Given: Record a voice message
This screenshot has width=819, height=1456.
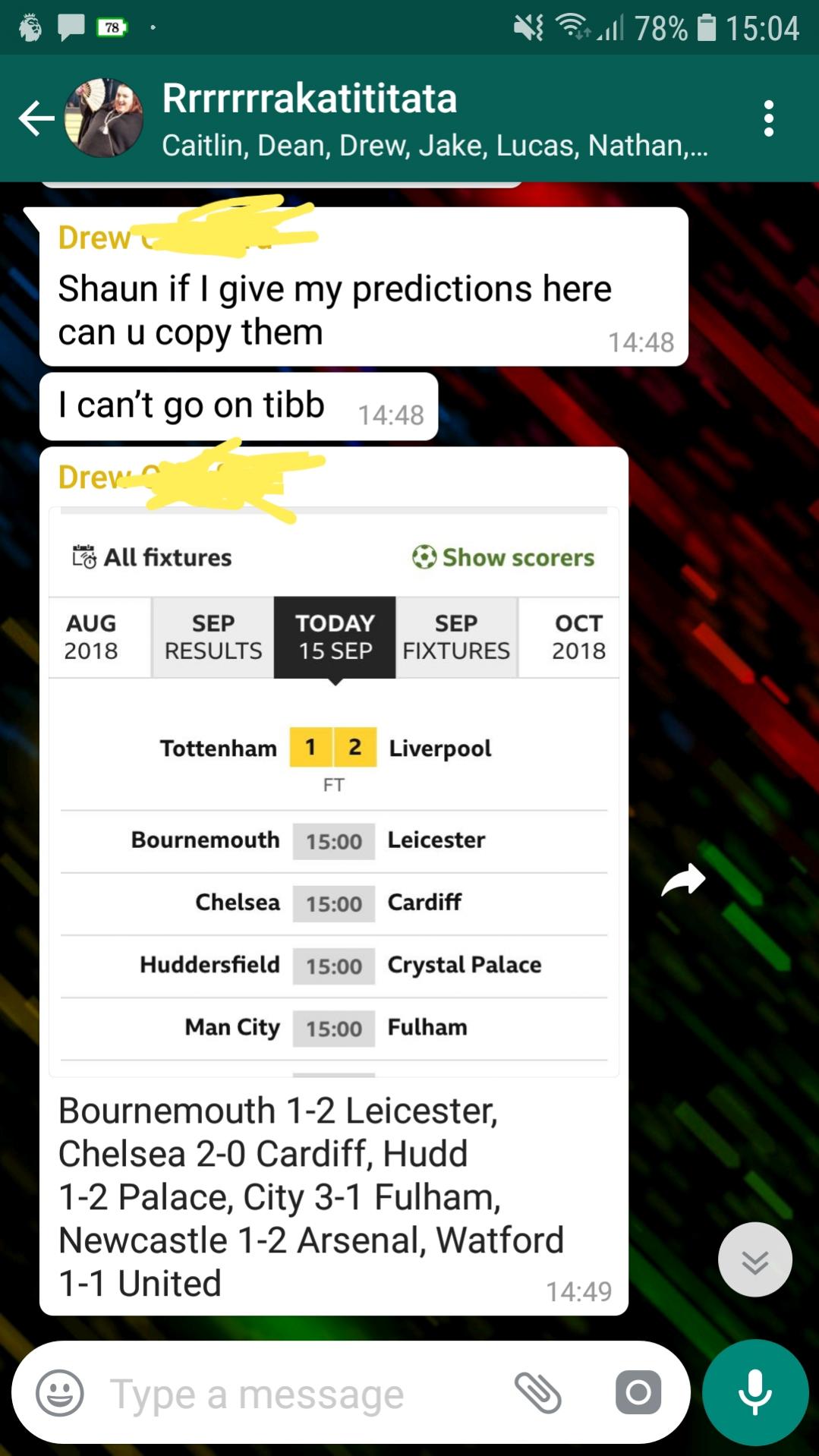Looking at the screenshot, I should click(754, 1393).
